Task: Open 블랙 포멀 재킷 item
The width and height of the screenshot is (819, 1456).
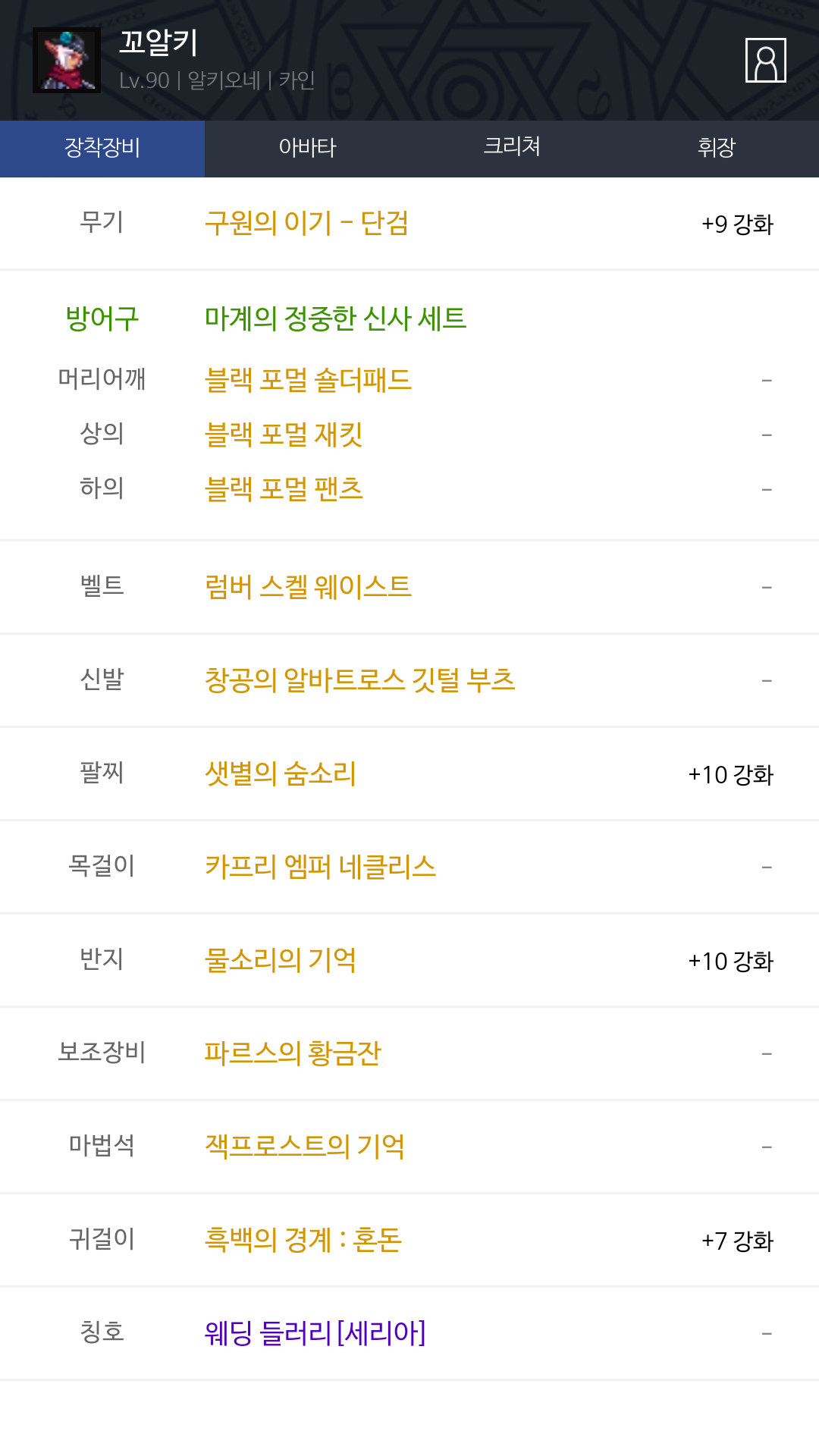Action: coord(284,435)
